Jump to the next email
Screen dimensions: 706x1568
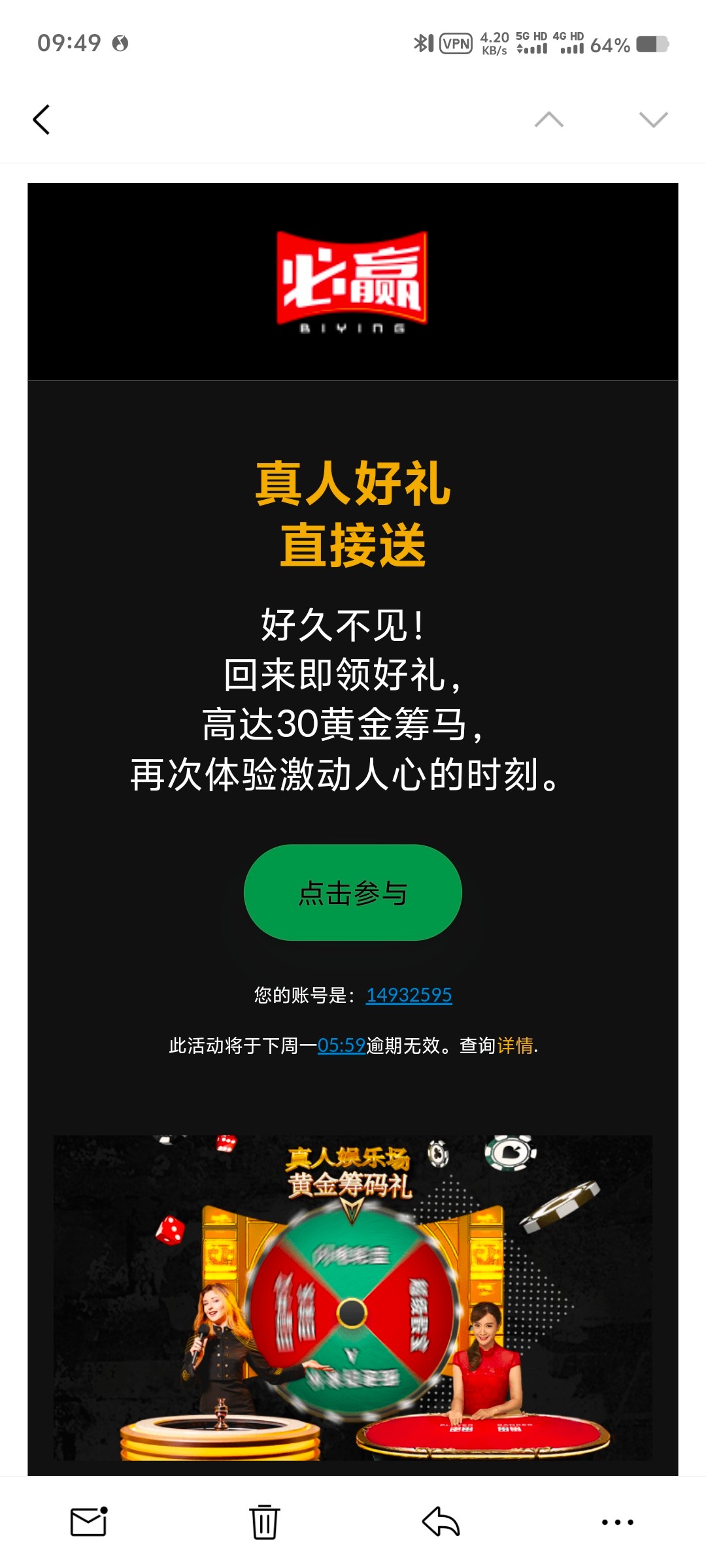(653, 120)
